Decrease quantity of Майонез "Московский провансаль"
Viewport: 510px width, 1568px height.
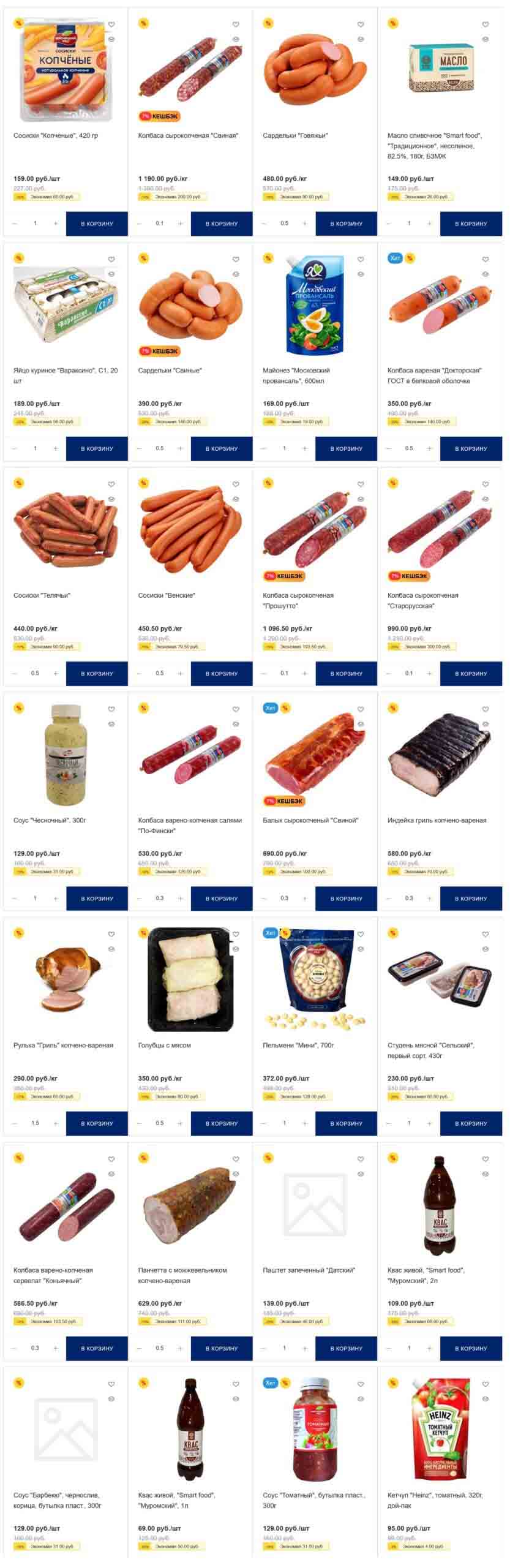tap(264, 448)
